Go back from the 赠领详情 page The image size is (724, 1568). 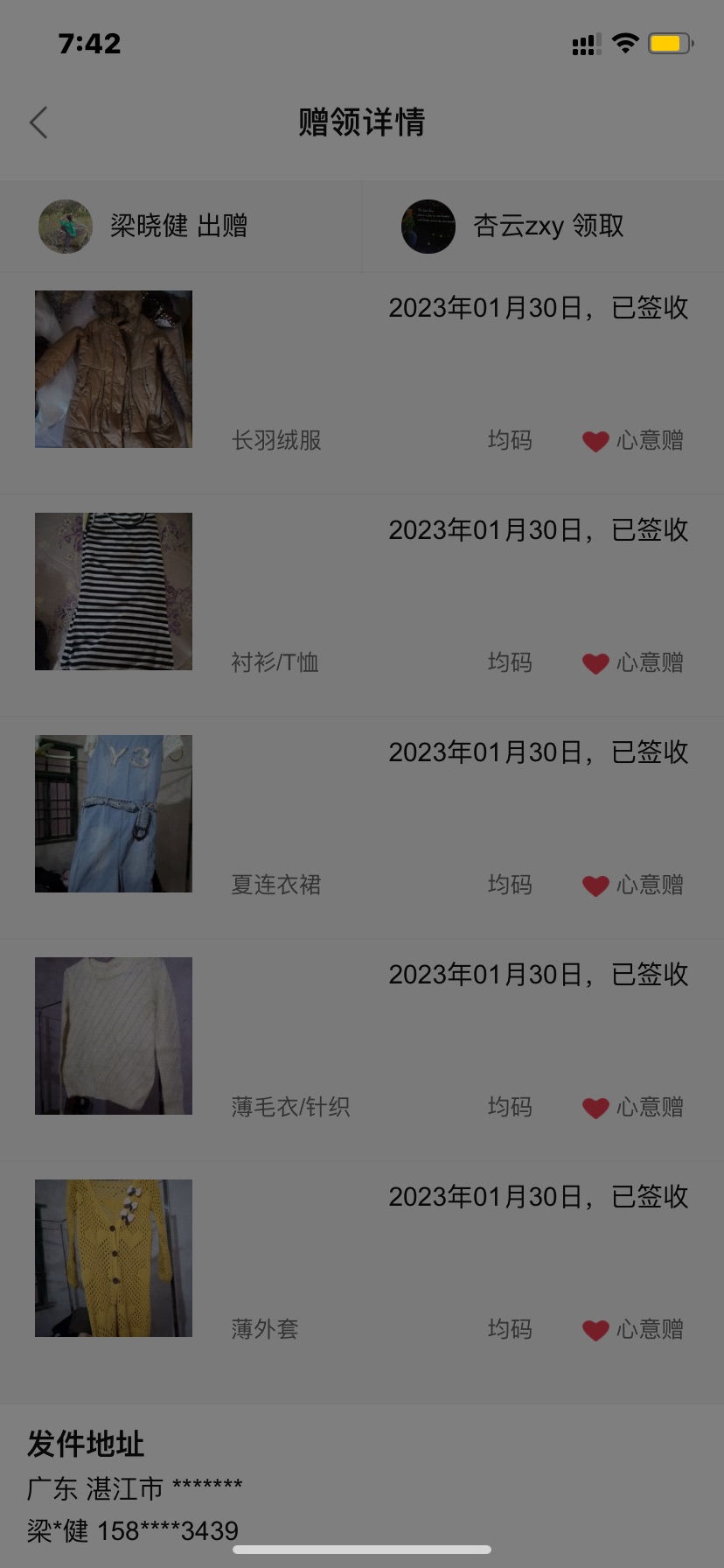pyautogui.click(x=38, y=122)
